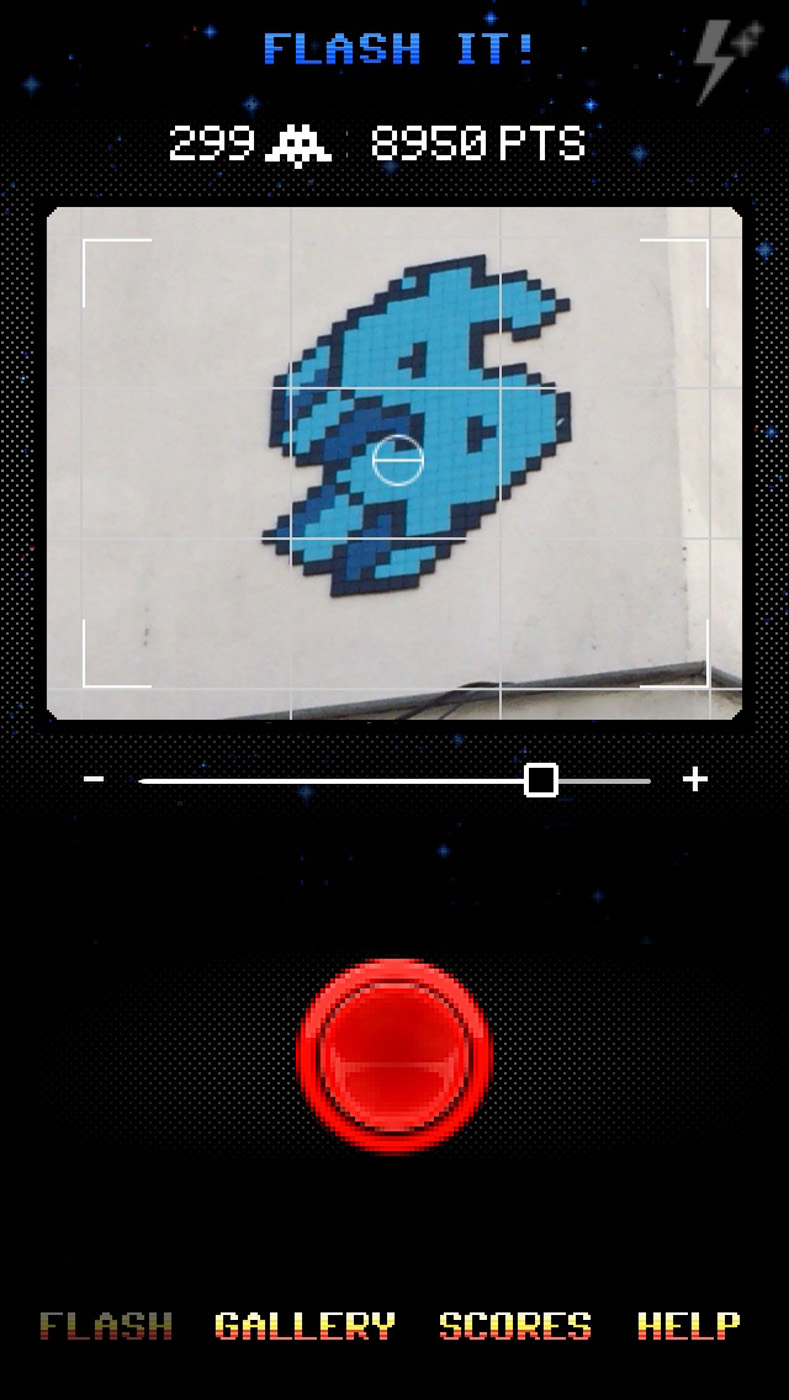Open the Scores tab
The image size is (789, 1400).
[516, 1326]
